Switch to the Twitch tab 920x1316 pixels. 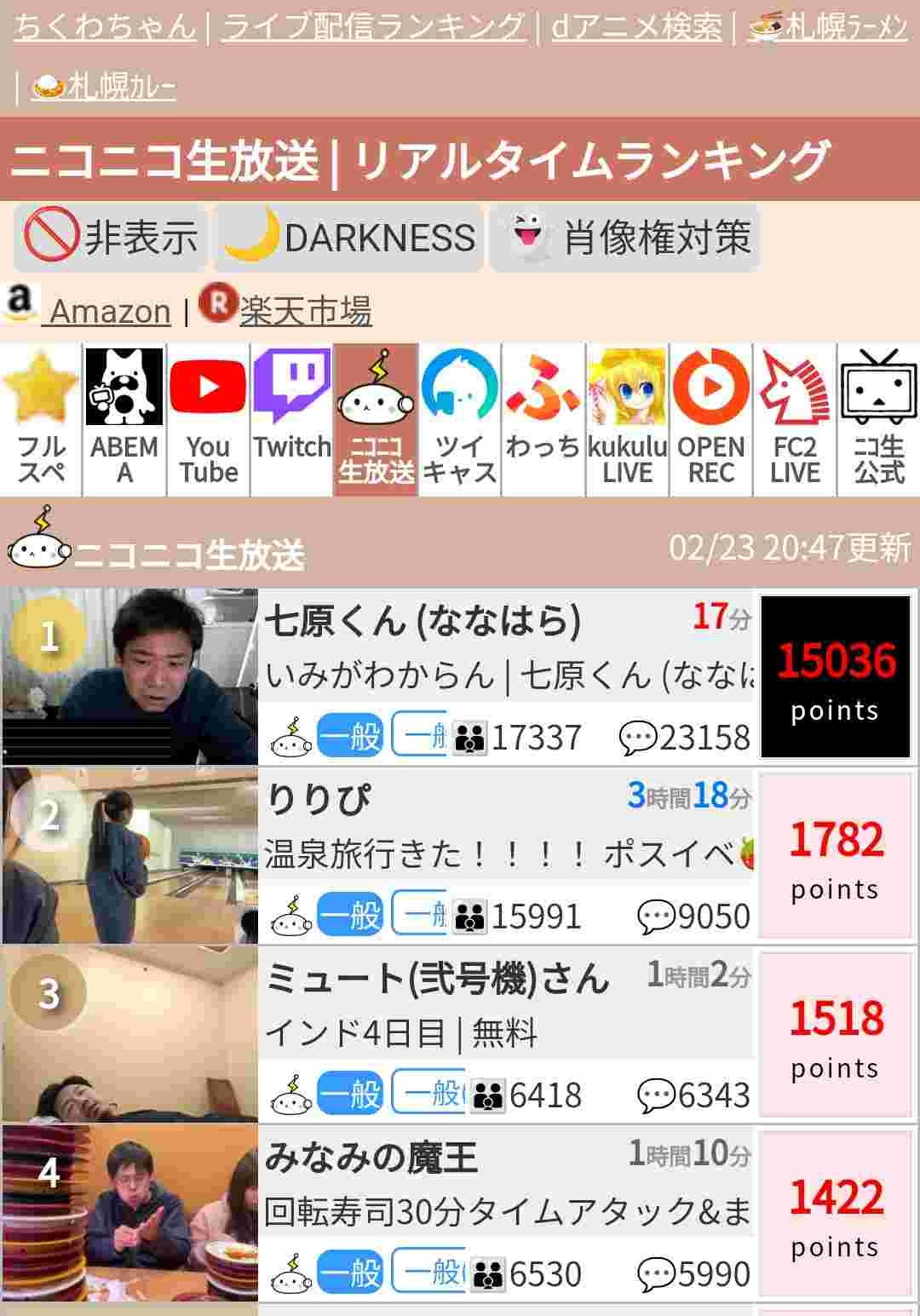292,419
